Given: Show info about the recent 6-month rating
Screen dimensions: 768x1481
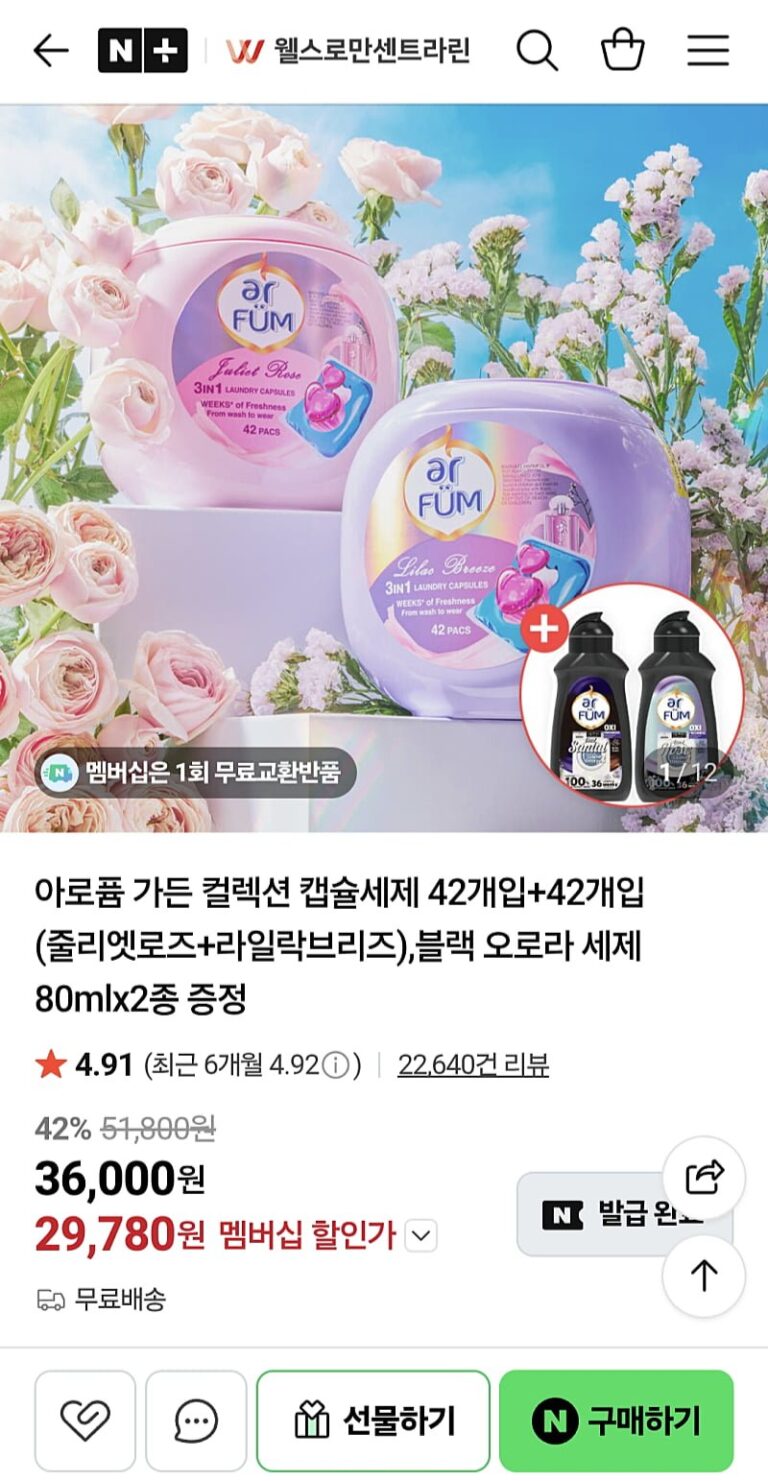Looking at the screenshot, I should tap(337, 1066).
